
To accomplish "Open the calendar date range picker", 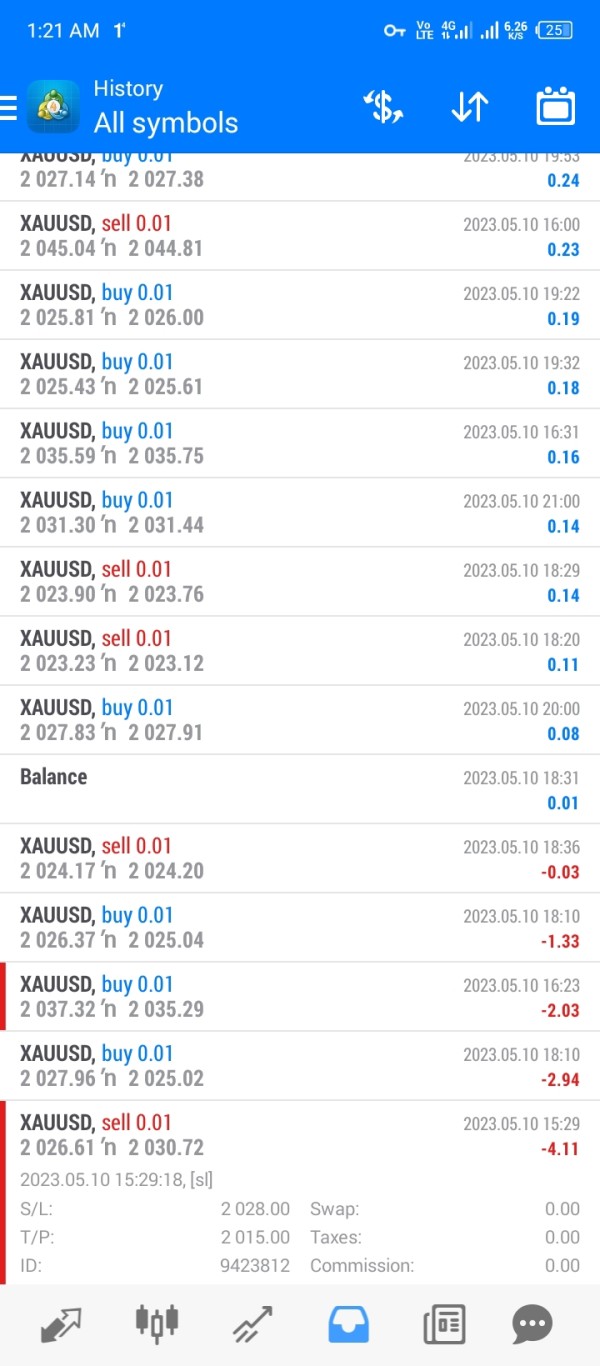I will point(556,106).
